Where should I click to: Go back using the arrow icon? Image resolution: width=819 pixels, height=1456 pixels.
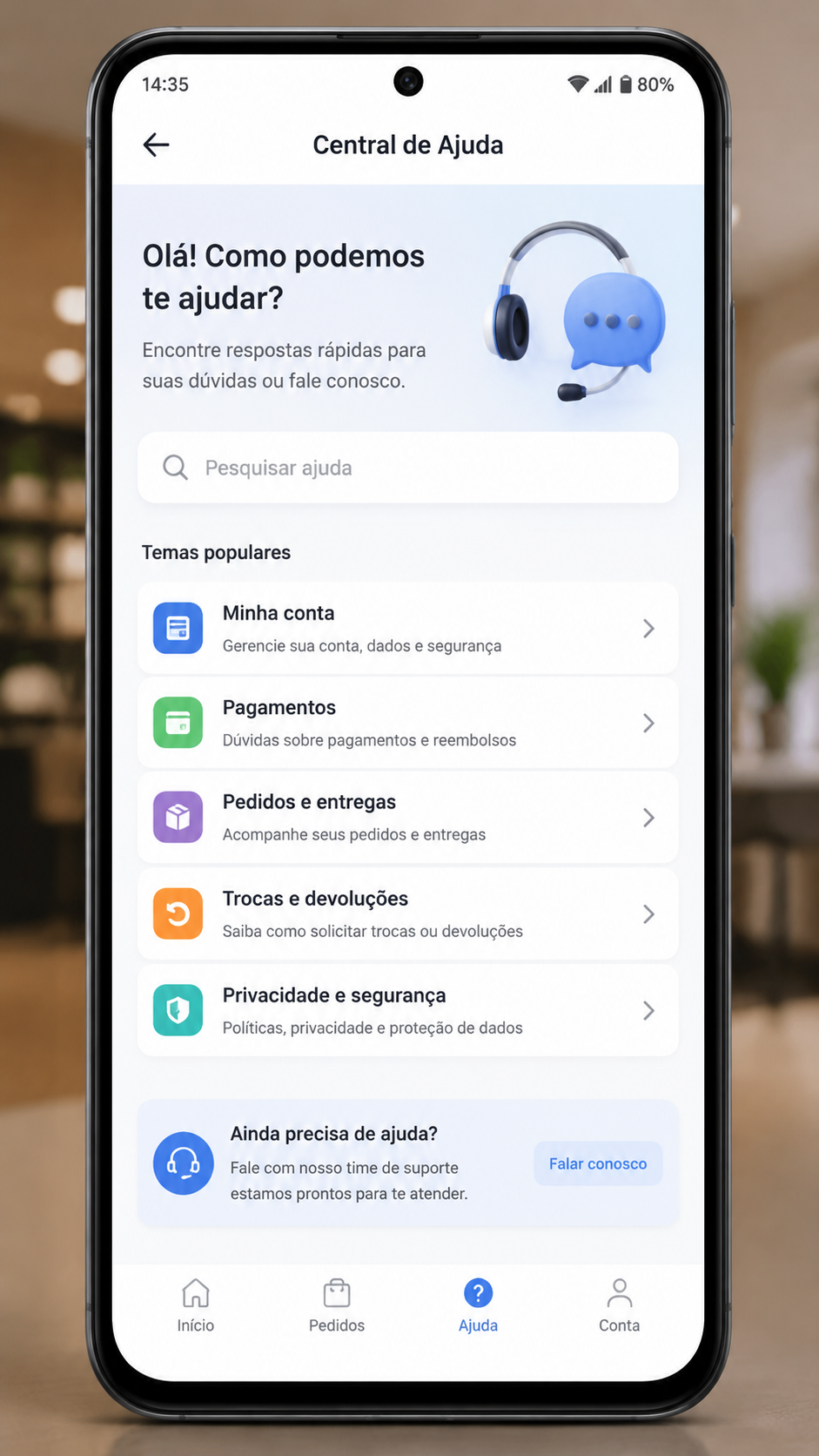point(156,145)
